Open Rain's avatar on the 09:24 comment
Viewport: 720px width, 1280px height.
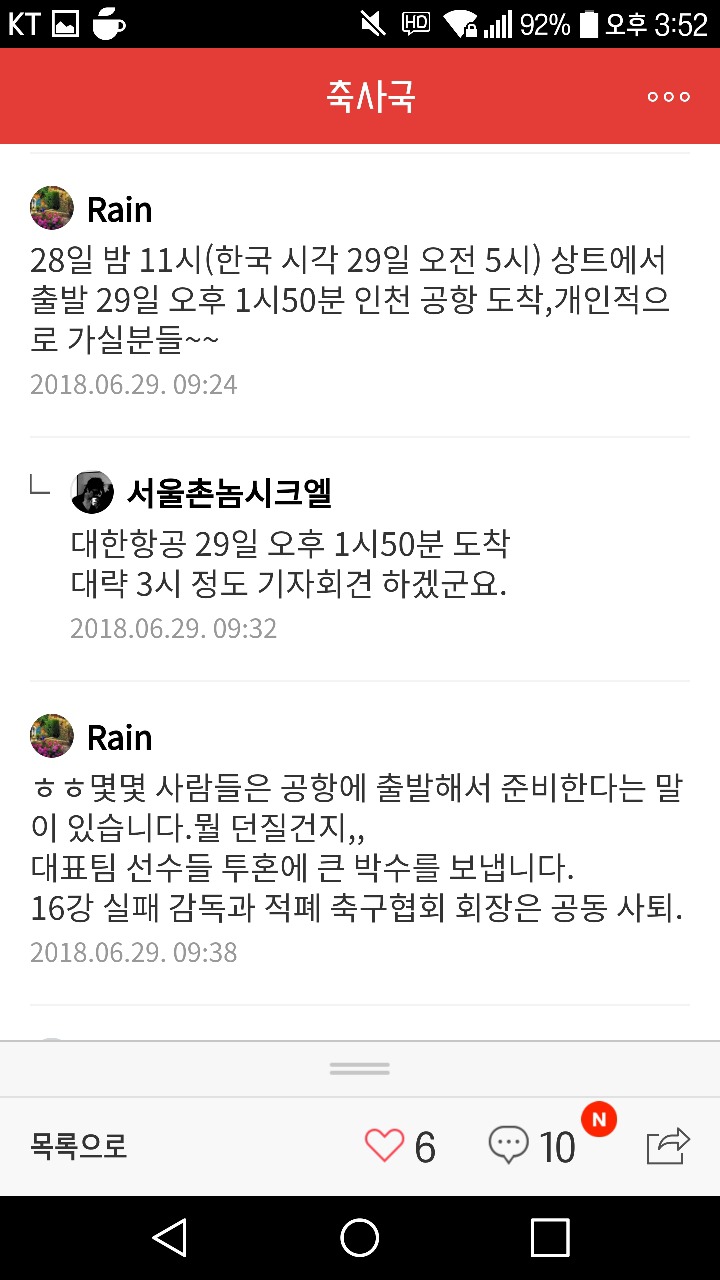[x=52, y=208]
